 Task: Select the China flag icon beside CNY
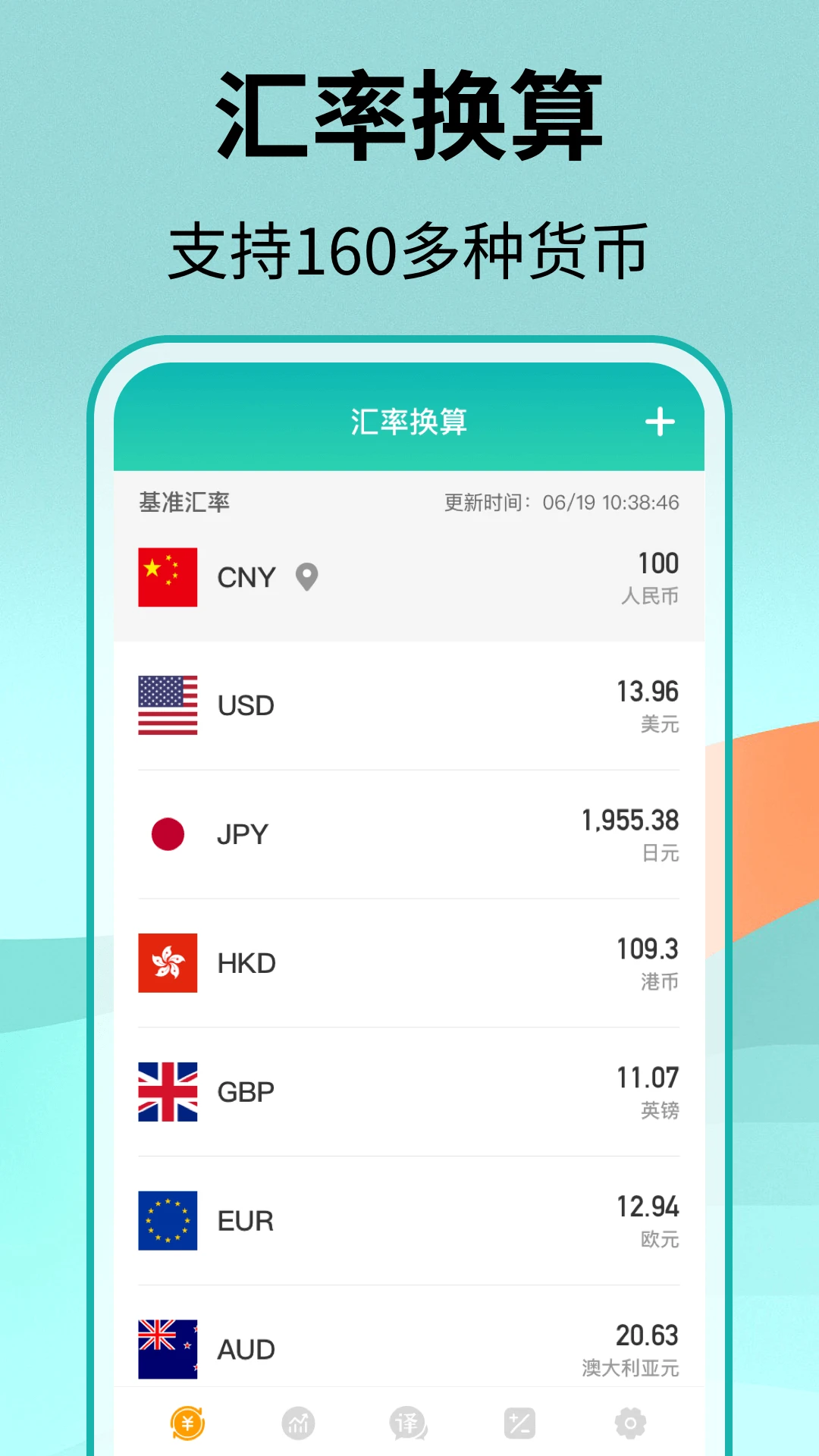coord(168,578)
